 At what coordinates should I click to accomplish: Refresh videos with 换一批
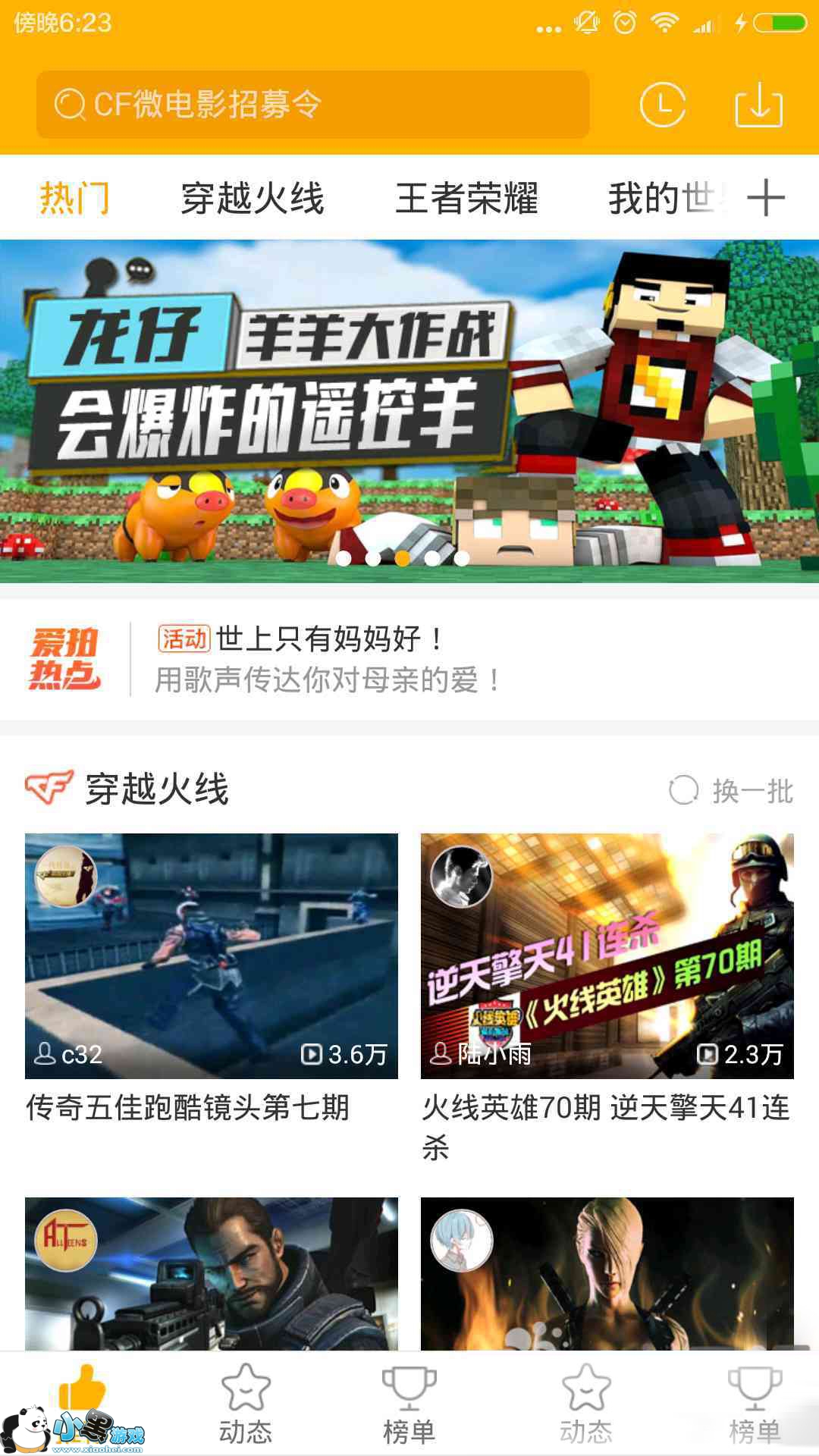coord(732,791)
